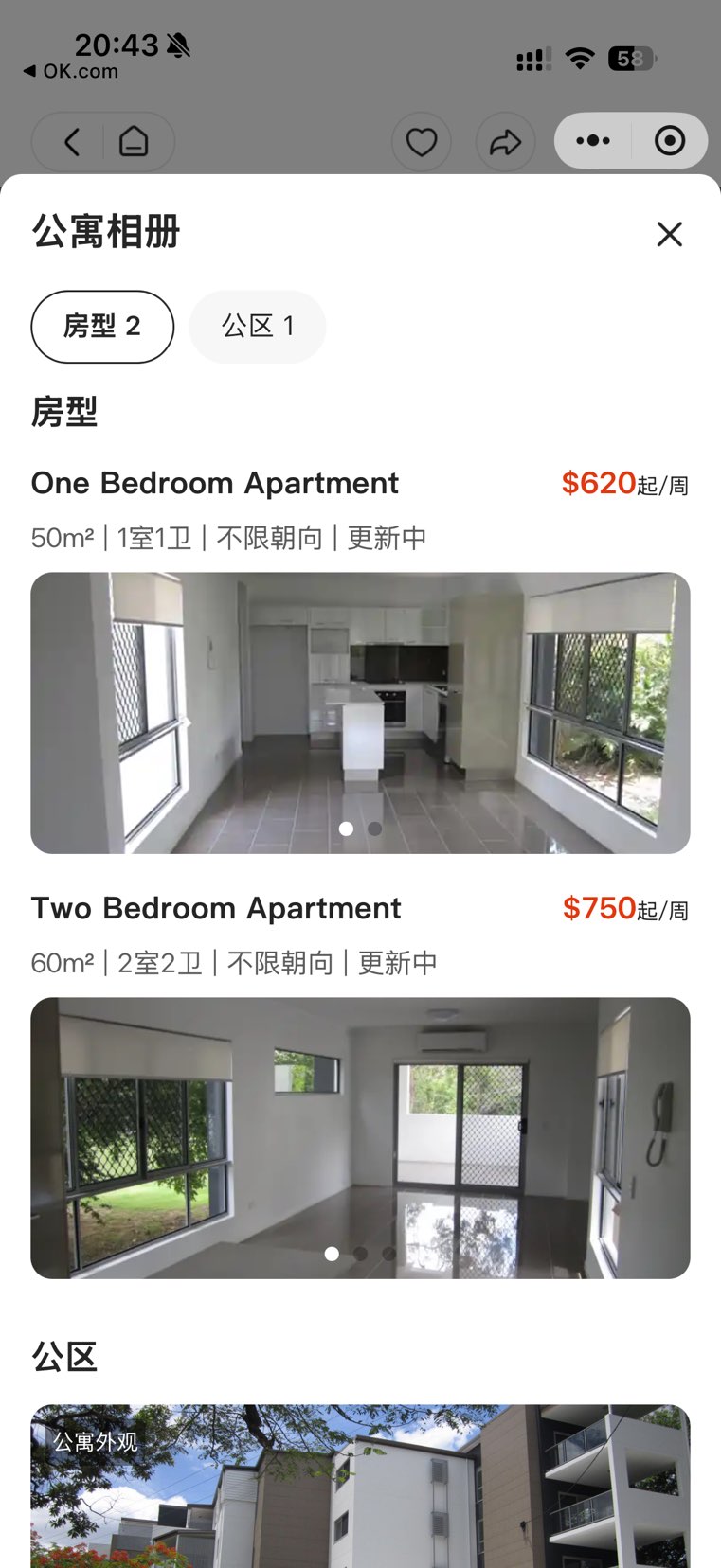Go back using the arrow icon
The width and height of the screenshot is (721, 1568).
pyautogui.click(x=72, y=142)
